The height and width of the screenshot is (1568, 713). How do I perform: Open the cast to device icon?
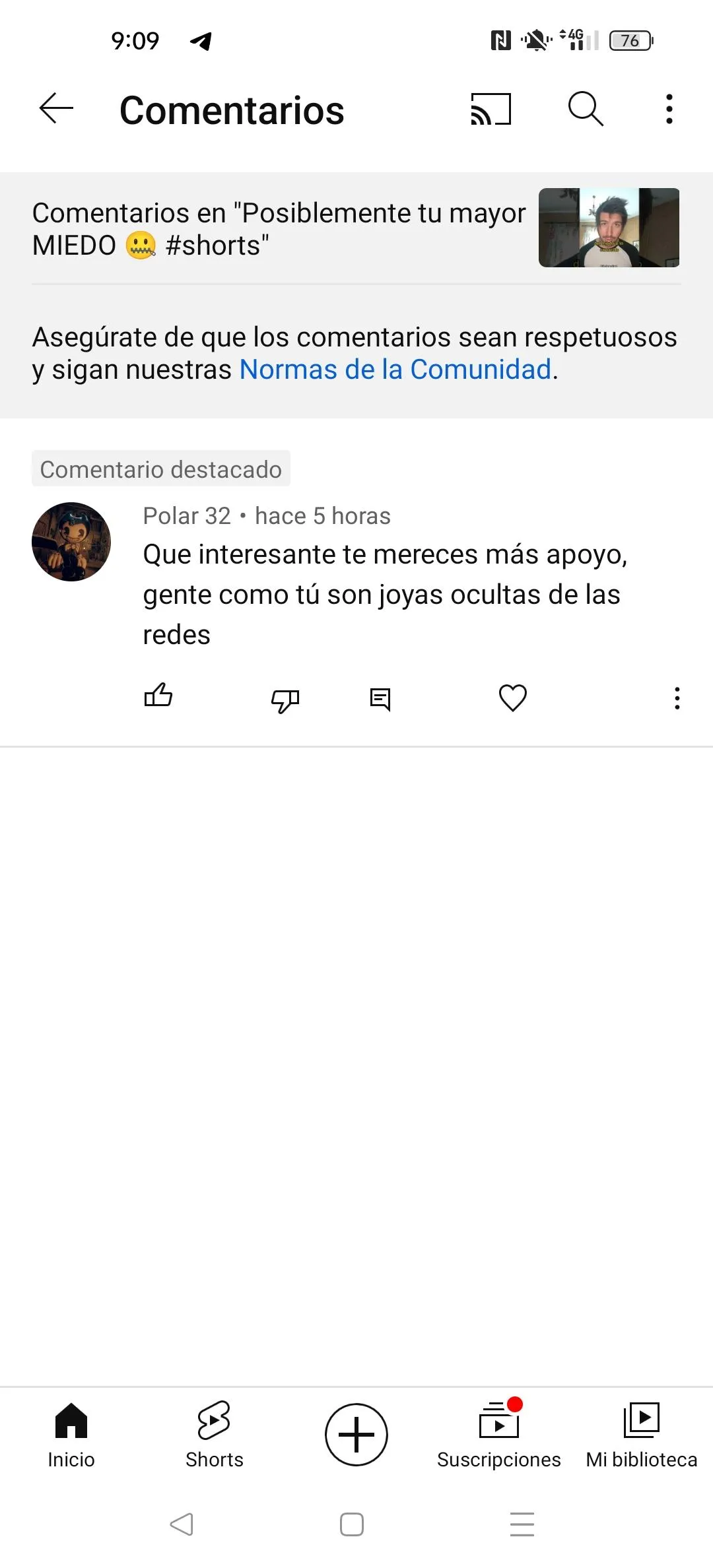point(491,109)
